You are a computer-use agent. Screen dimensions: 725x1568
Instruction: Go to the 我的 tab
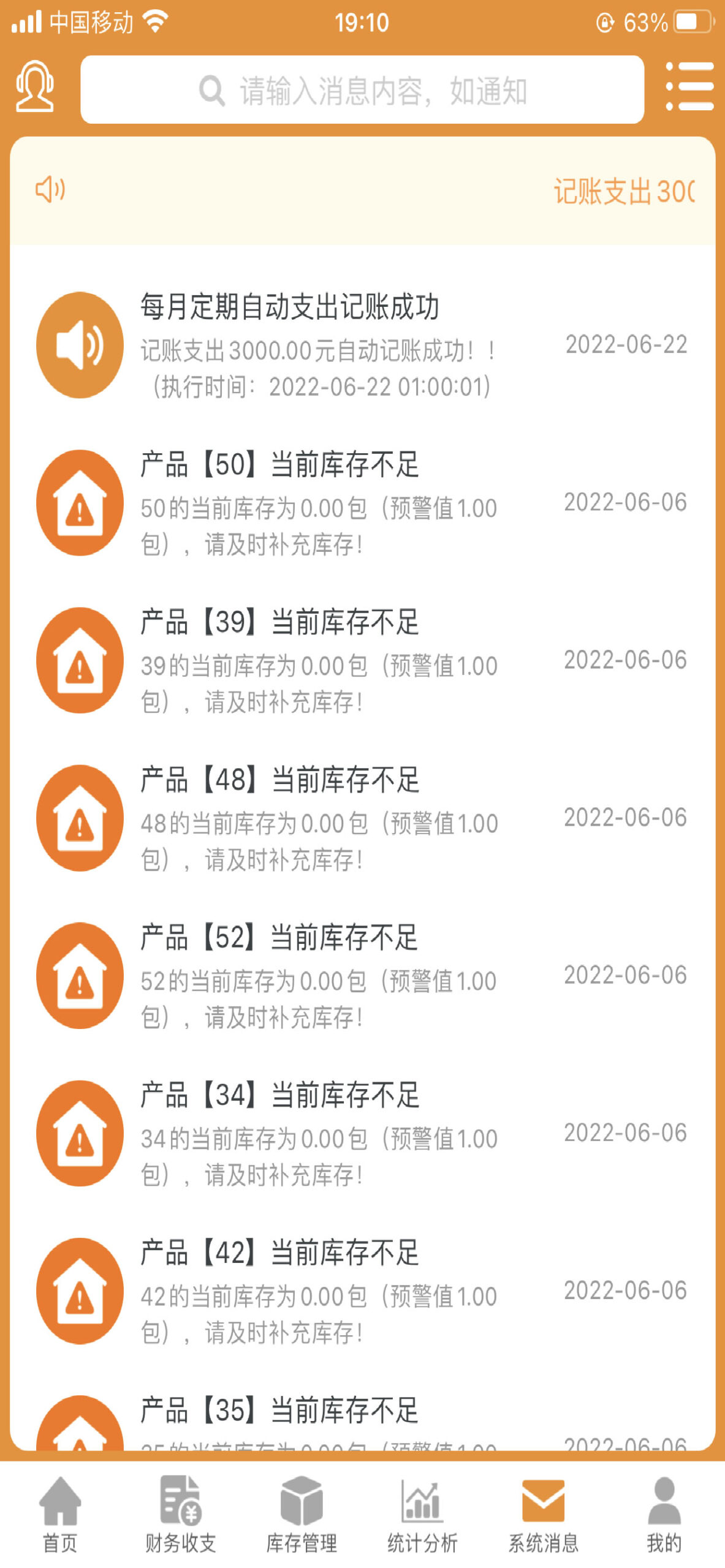pos(664,1514)
